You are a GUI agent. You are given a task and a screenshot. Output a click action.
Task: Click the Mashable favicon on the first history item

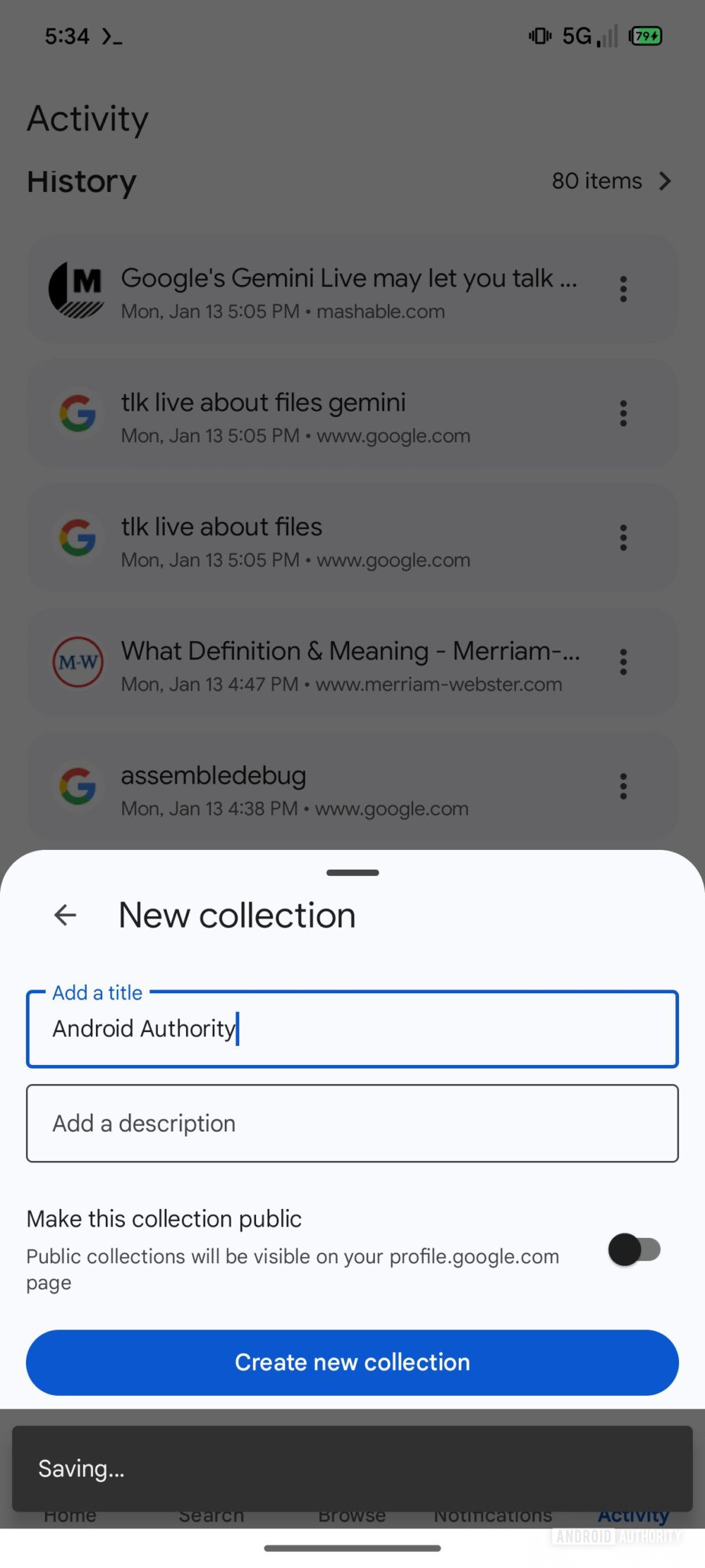78,290
